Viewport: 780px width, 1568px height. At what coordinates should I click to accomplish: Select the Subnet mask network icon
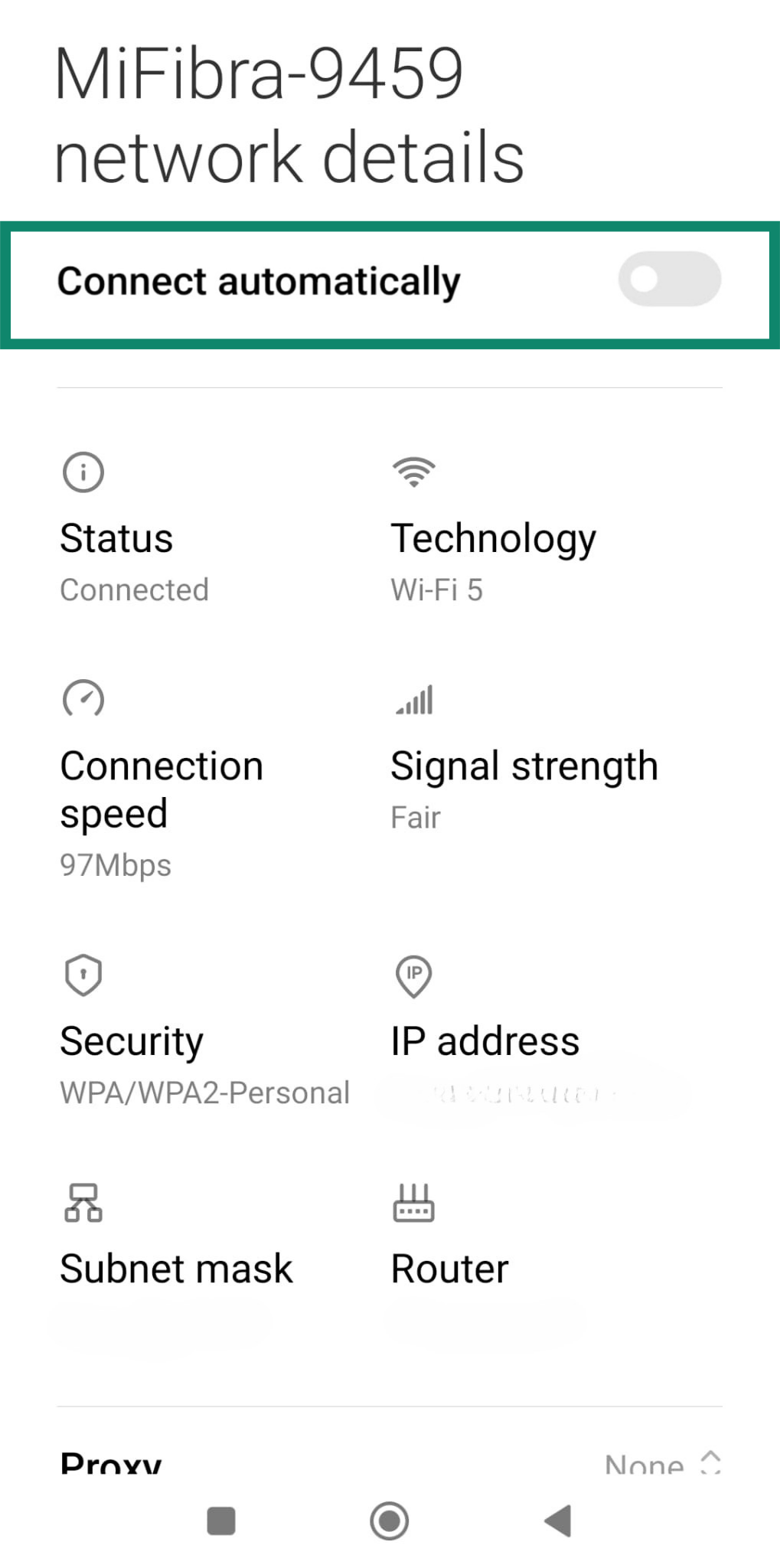(x=83, y=1202)
